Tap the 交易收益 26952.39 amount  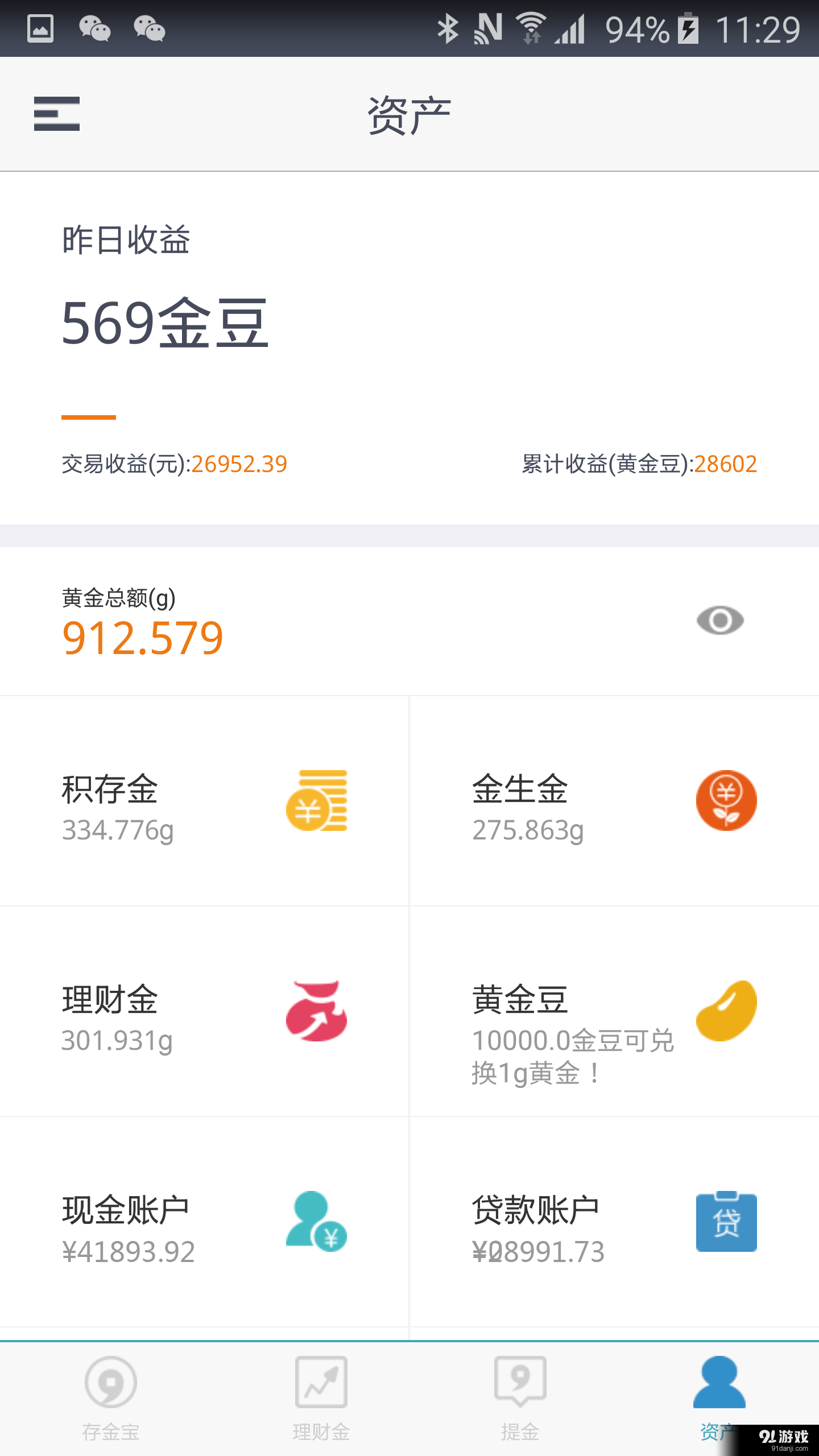tap(239, 464)
